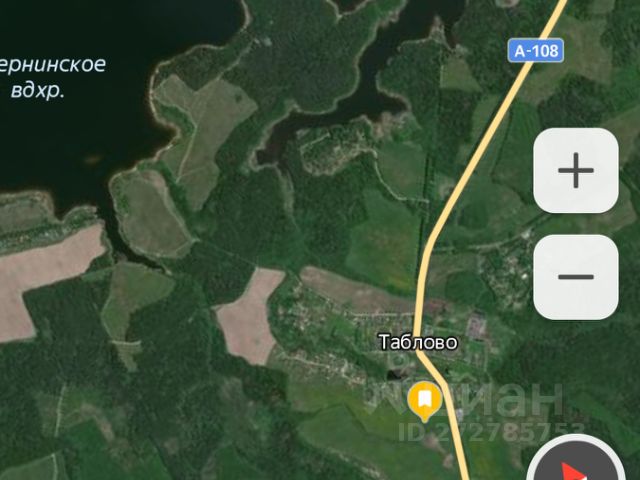Tap the yellow bookmark pin near Таблово
640x480 pixels.
tap(425, 399)
